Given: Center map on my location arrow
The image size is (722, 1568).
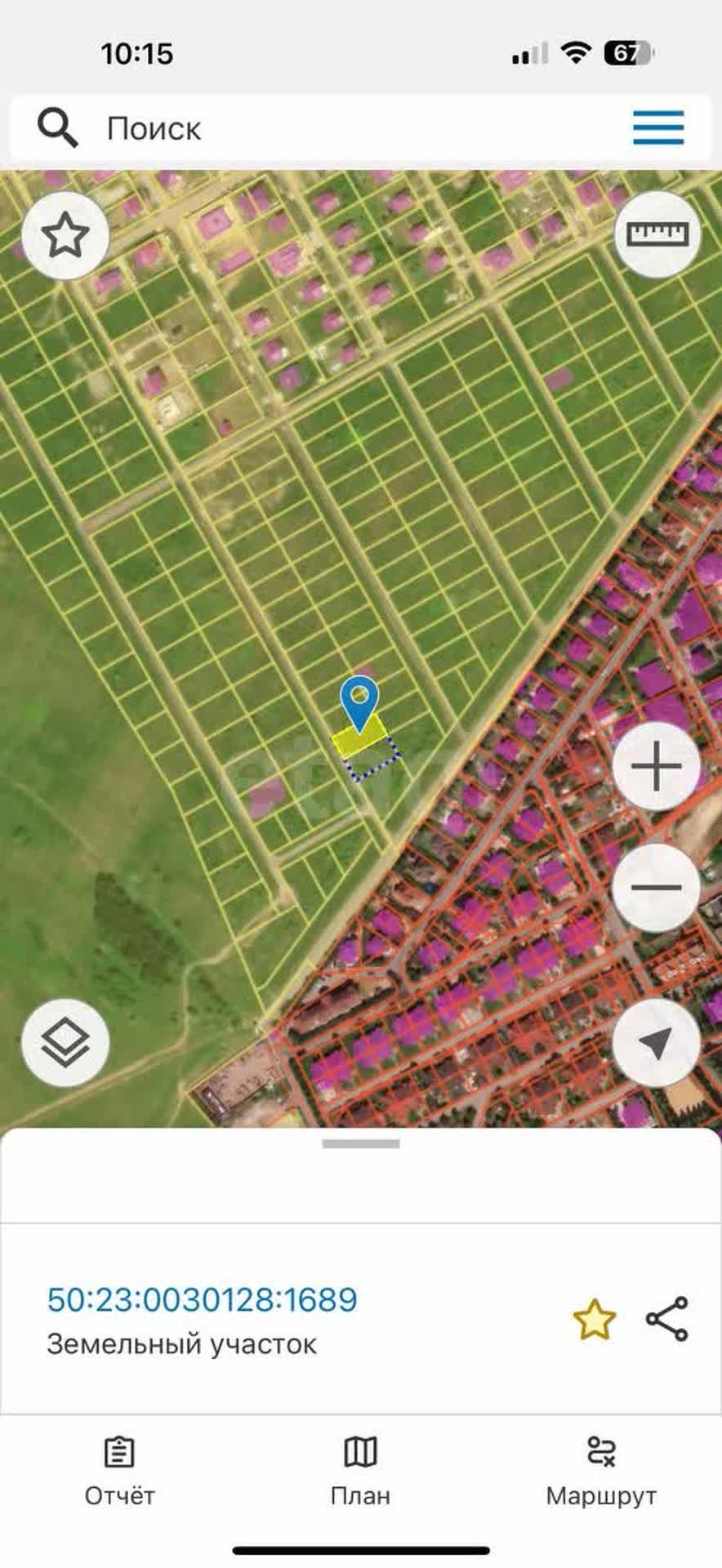Looking at the screenshot, I should click(x=657, y=1042).
